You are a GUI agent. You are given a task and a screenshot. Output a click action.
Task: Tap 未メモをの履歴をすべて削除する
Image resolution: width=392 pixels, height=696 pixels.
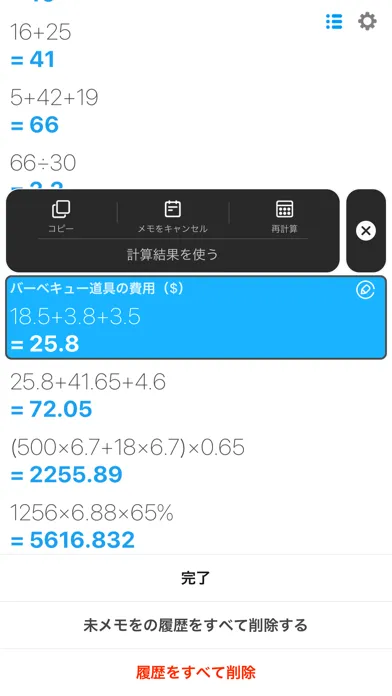196,625
